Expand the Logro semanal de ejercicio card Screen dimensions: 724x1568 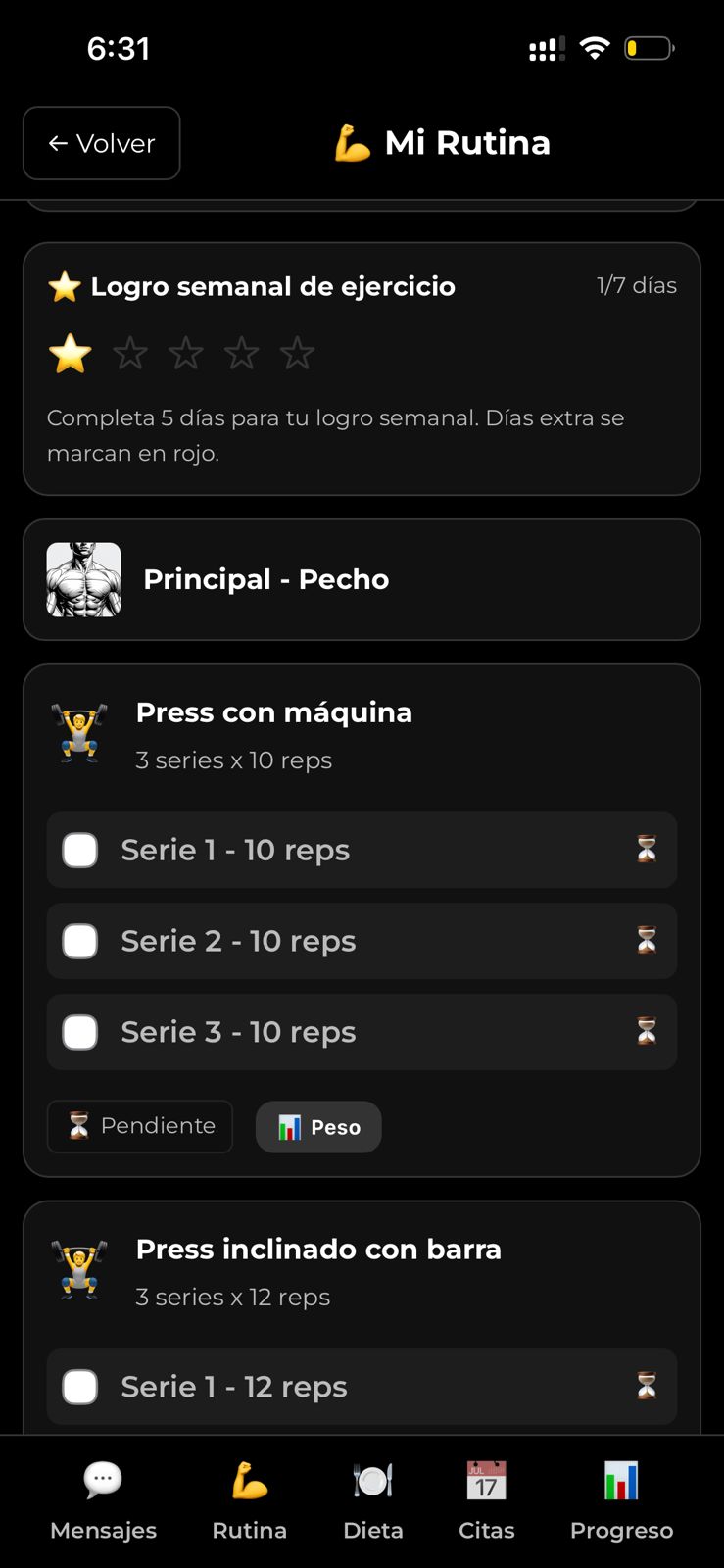click(362, 286)
